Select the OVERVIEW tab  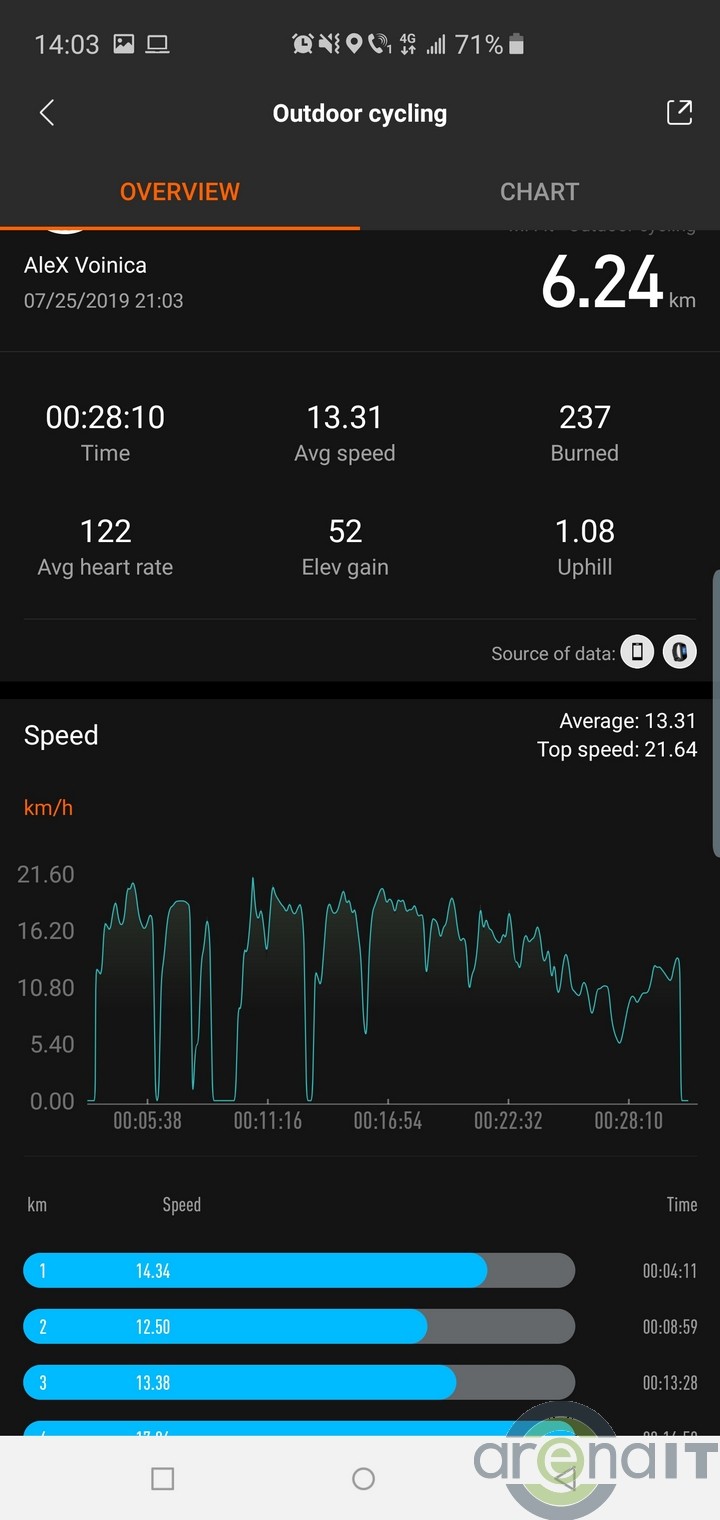[180, 192]
